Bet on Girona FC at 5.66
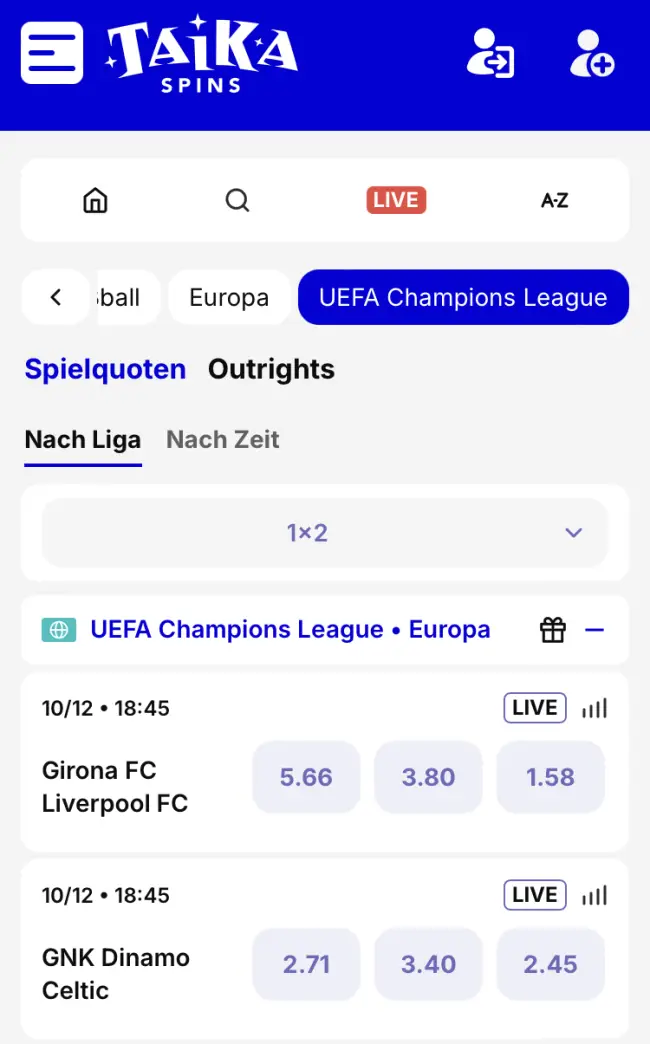Viewport: 650px width, 1044px height. pos(306,777)
